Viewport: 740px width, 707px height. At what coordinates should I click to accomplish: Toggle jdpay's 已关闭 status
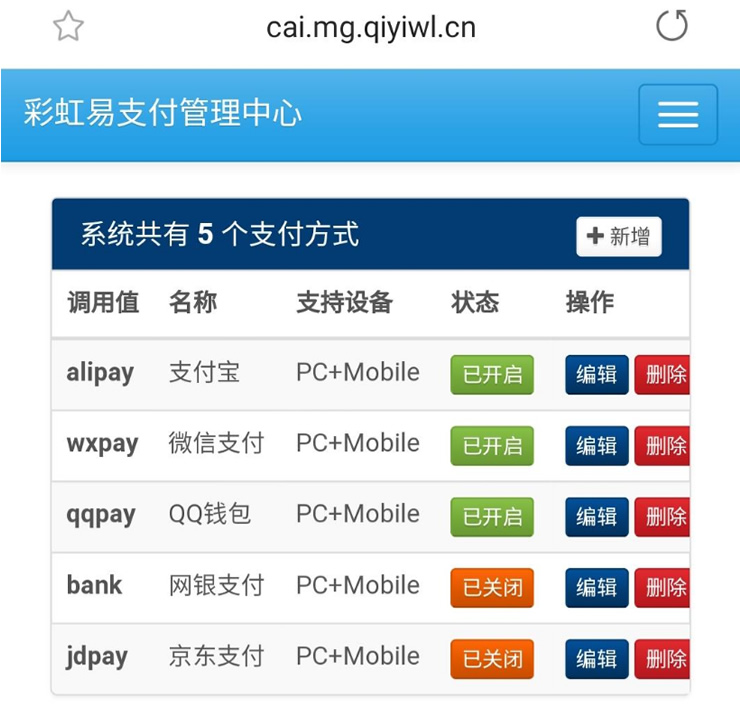(x=492, y=659)
